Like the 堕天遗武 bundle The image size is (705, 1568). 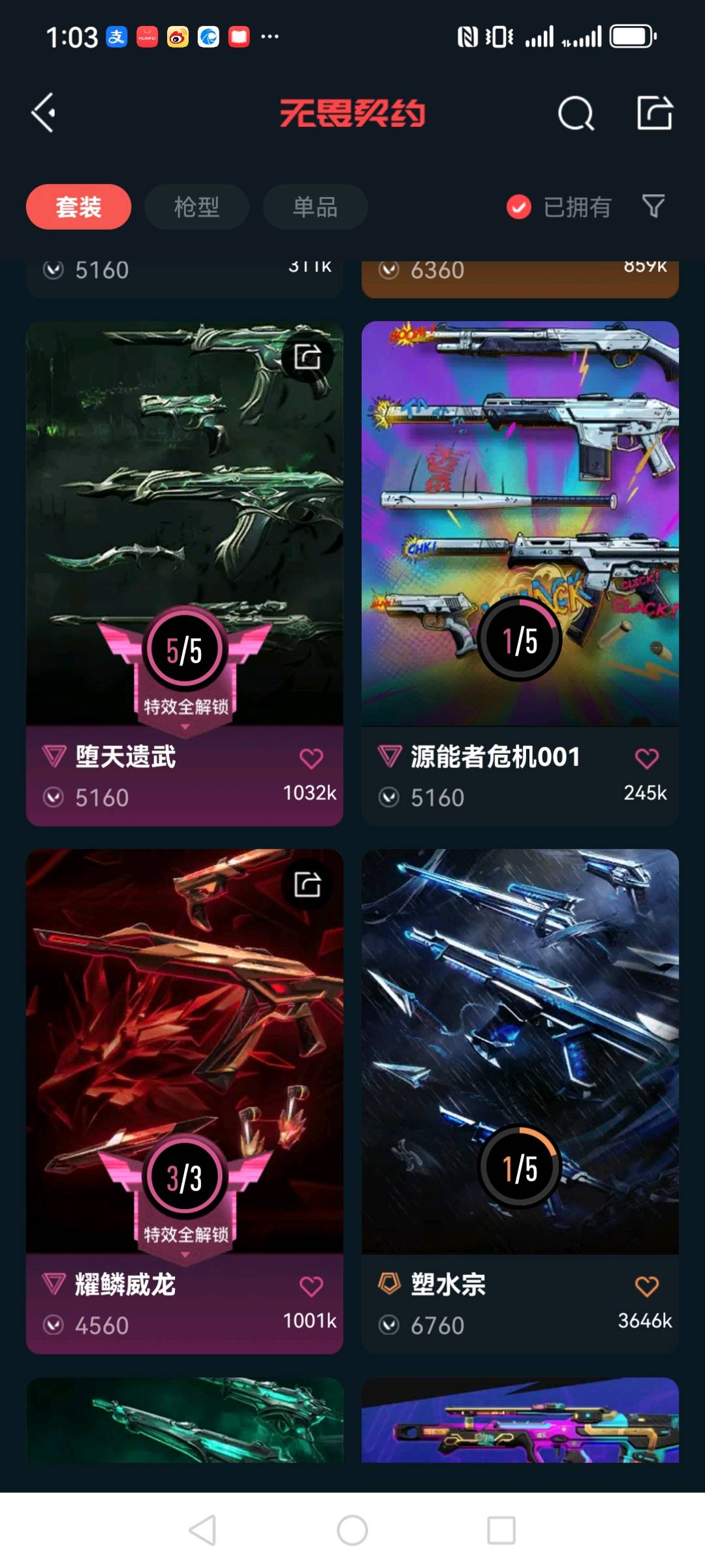coord(311,758)
